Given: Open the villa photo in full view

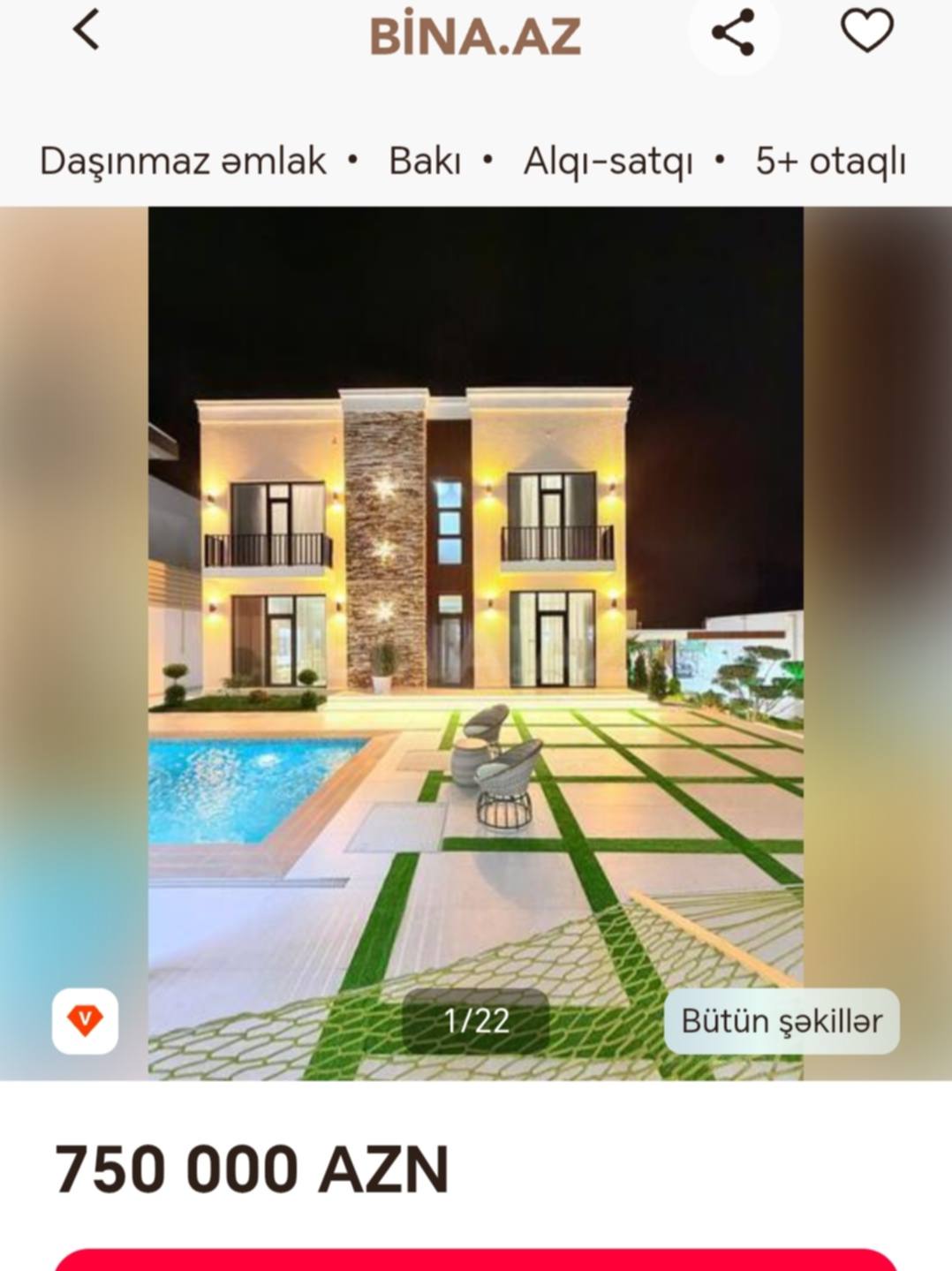Looking at the screenshot, I should click(x=475, y=618).
